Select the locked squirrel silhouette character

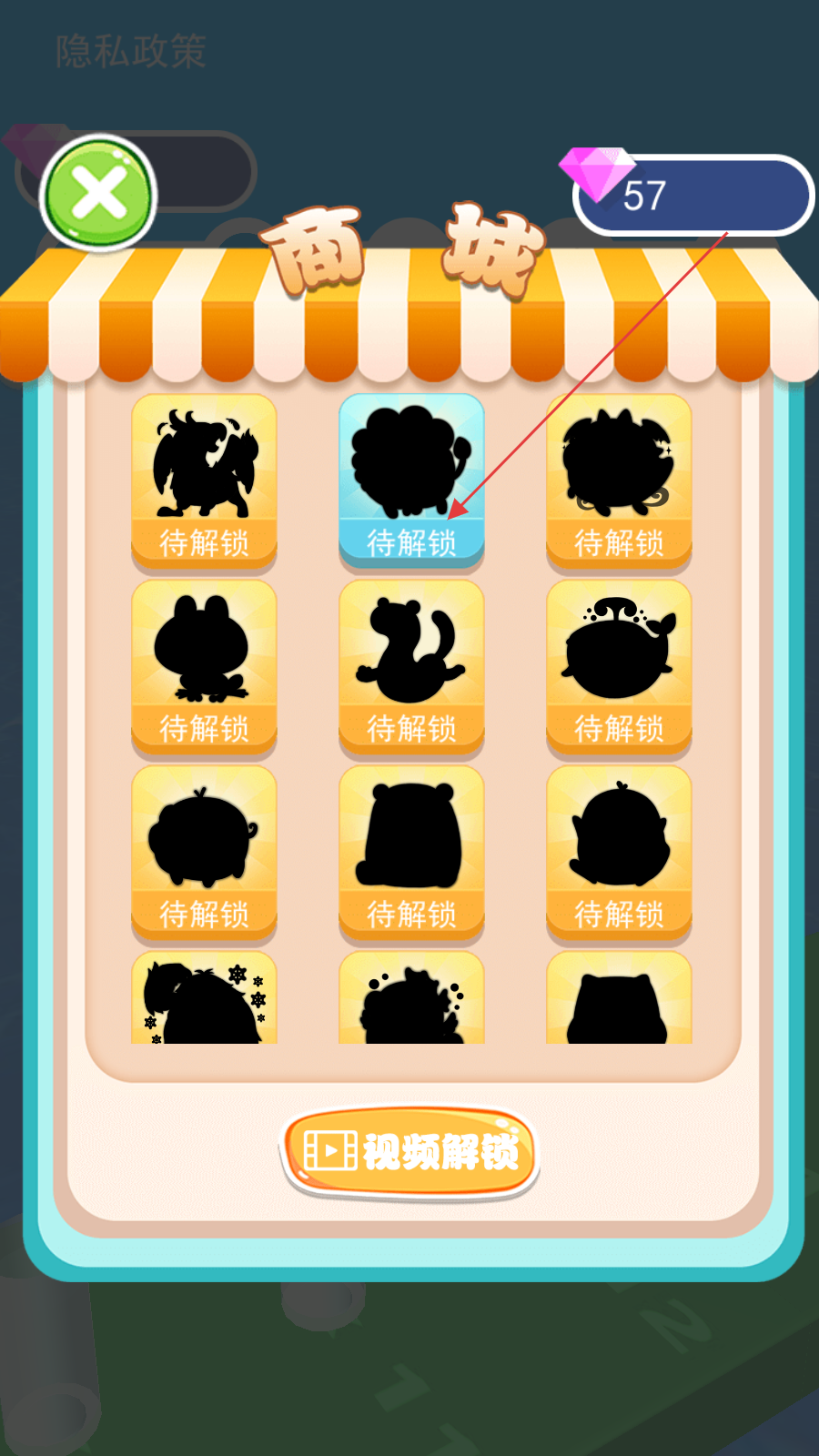coord(411,665)
